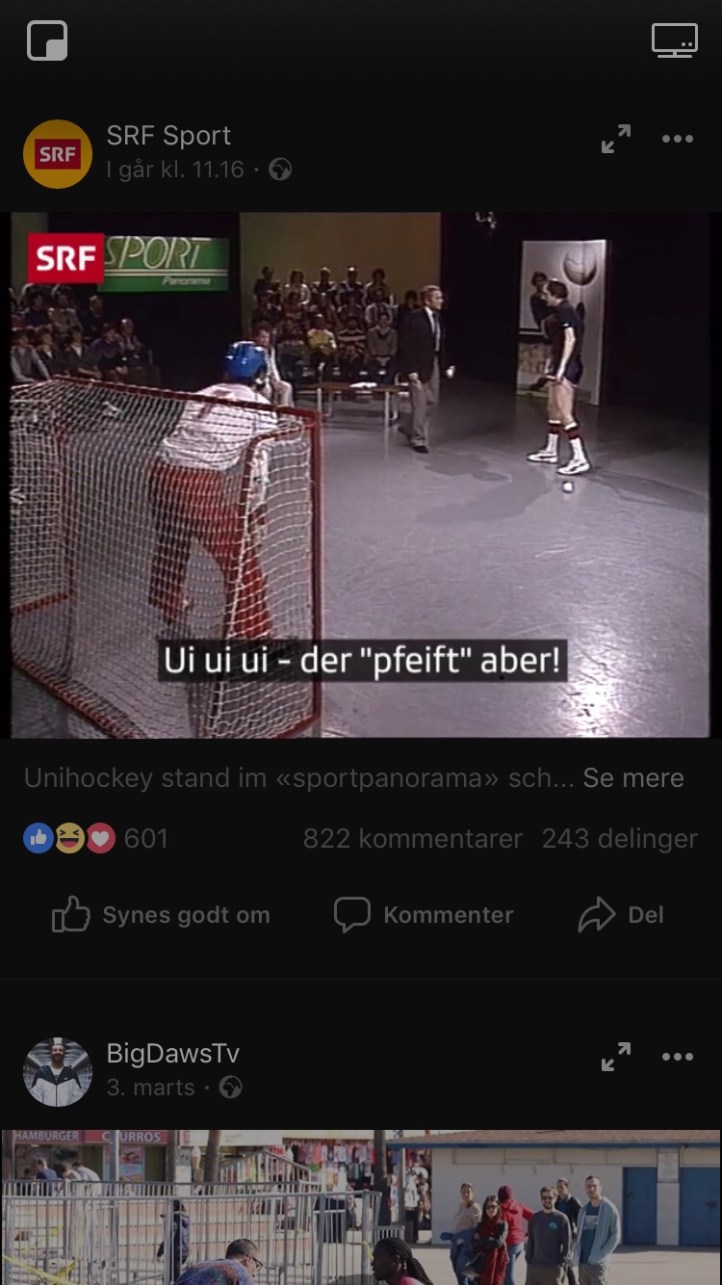Expand BigDawsTv video to fullscreen

[x=616, y=1056]
